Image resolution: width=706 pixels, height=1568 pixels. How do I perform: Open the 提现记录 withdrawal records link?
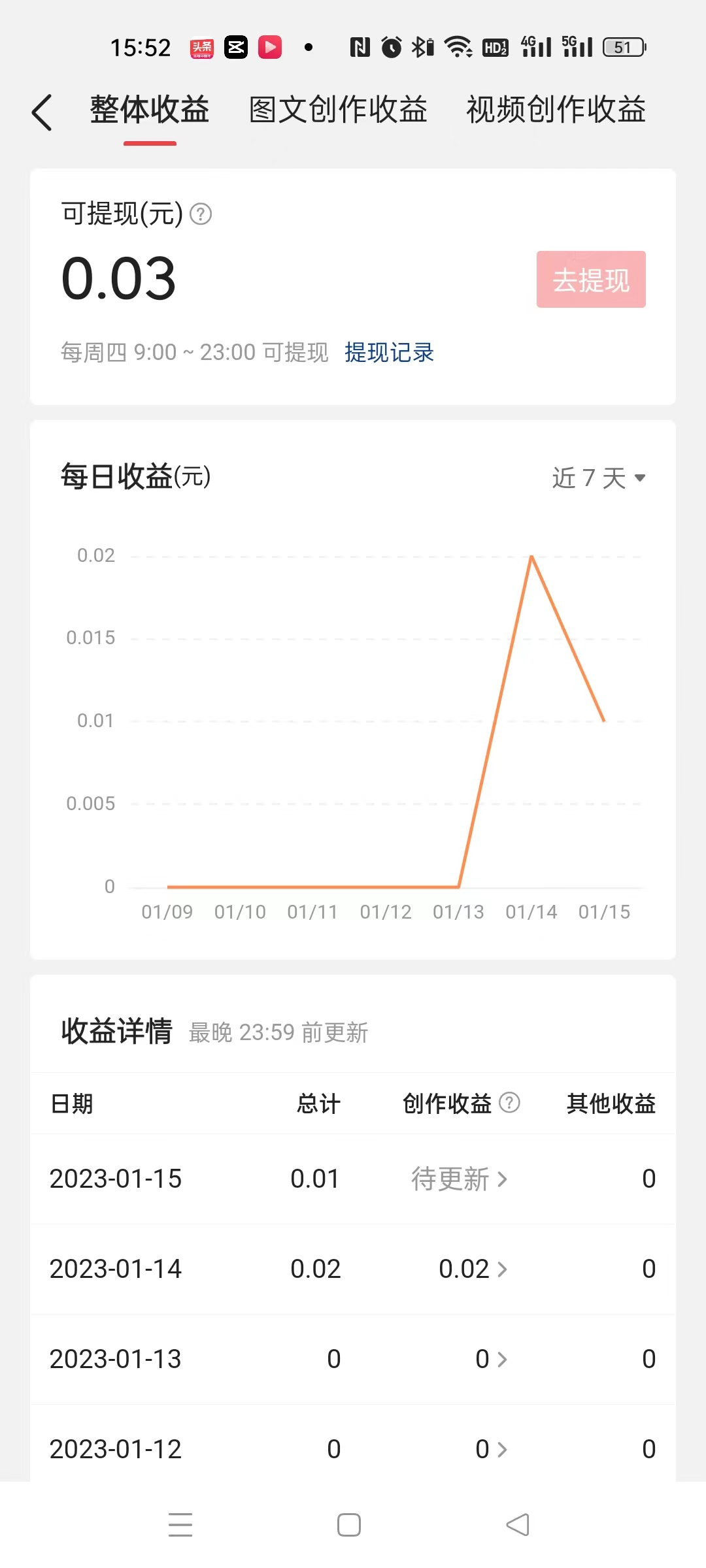coord(390,352)
